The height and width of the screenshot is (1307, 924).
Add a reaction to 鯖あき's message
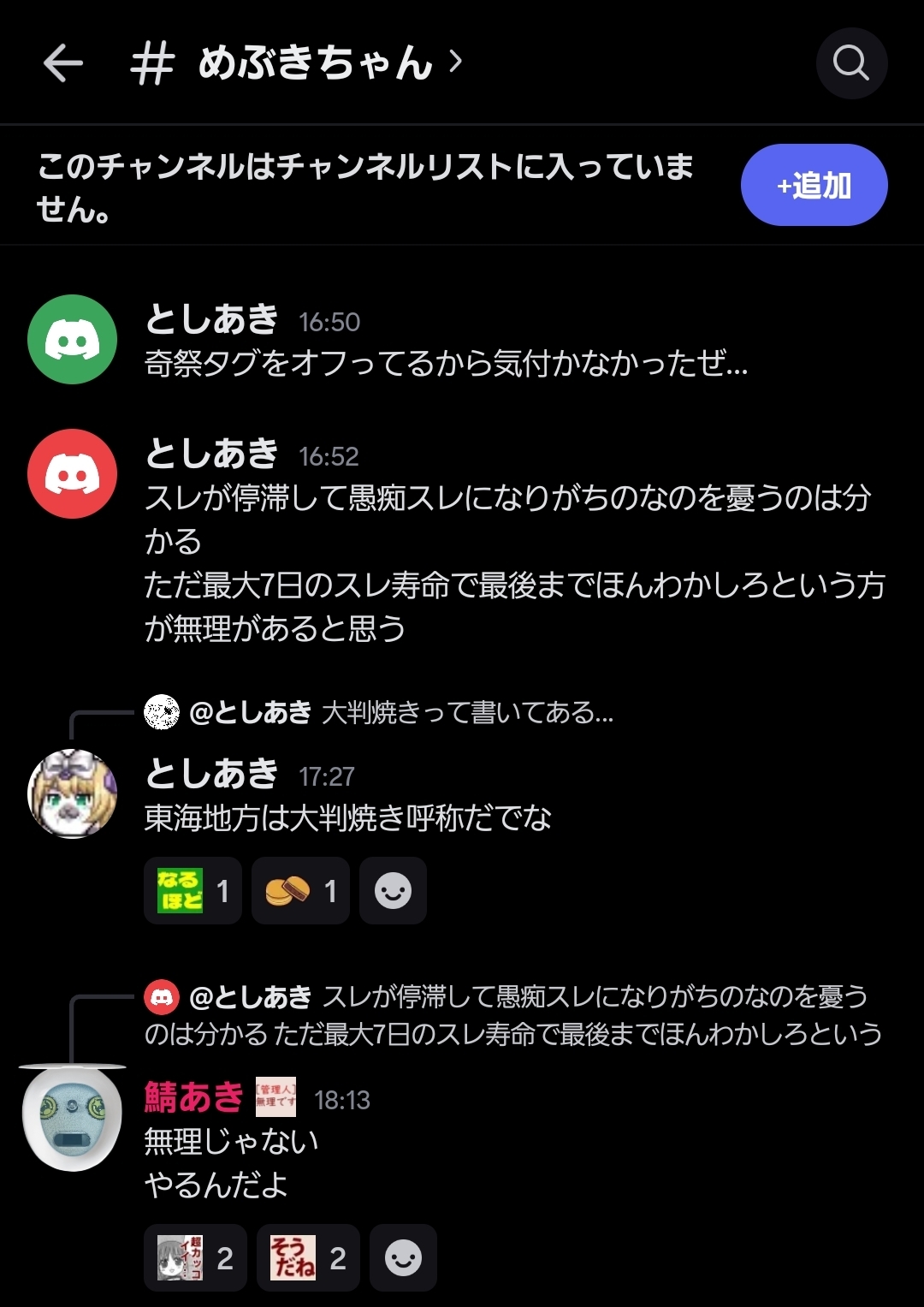click(x=403, y=1258)
